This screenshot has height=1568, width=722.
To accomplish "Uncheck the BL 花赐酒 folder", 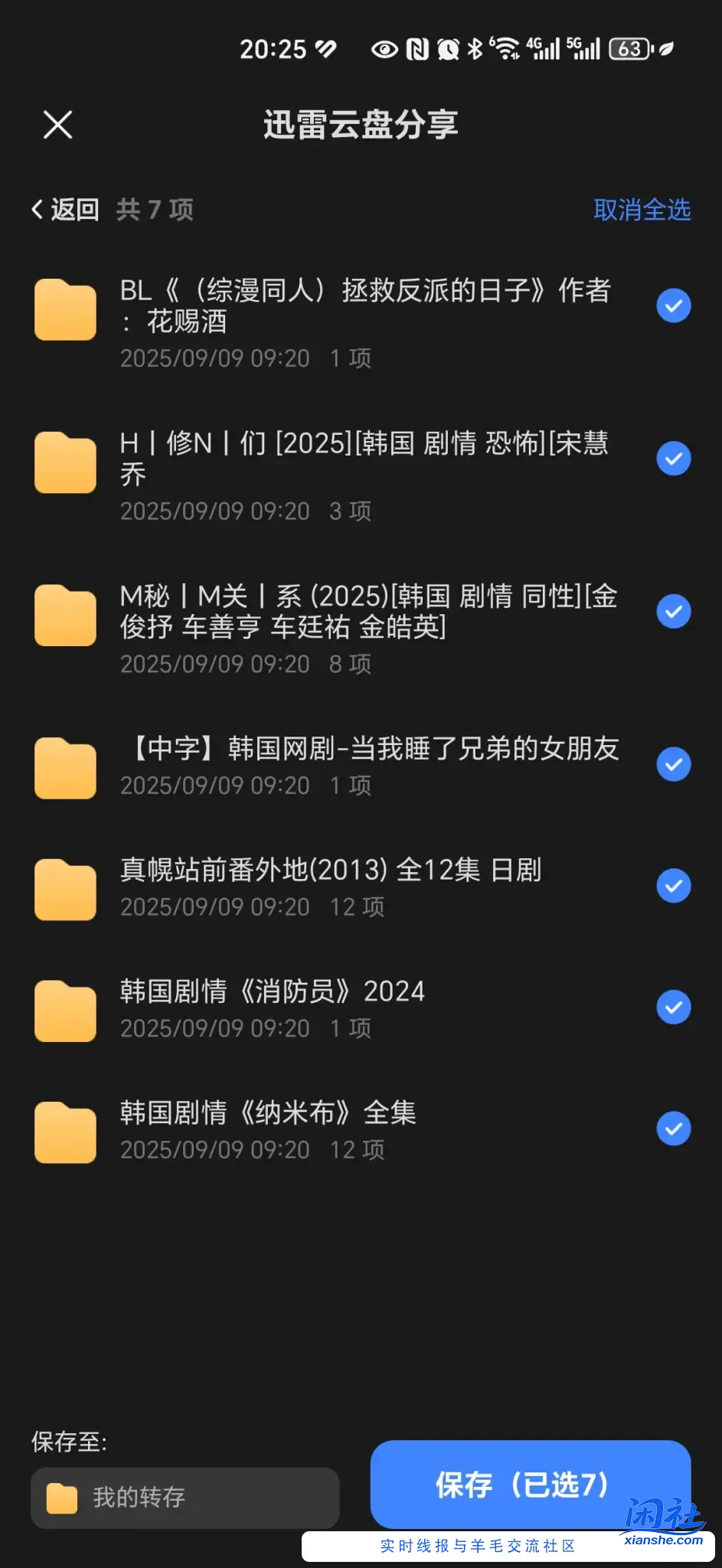I will 673,305.
